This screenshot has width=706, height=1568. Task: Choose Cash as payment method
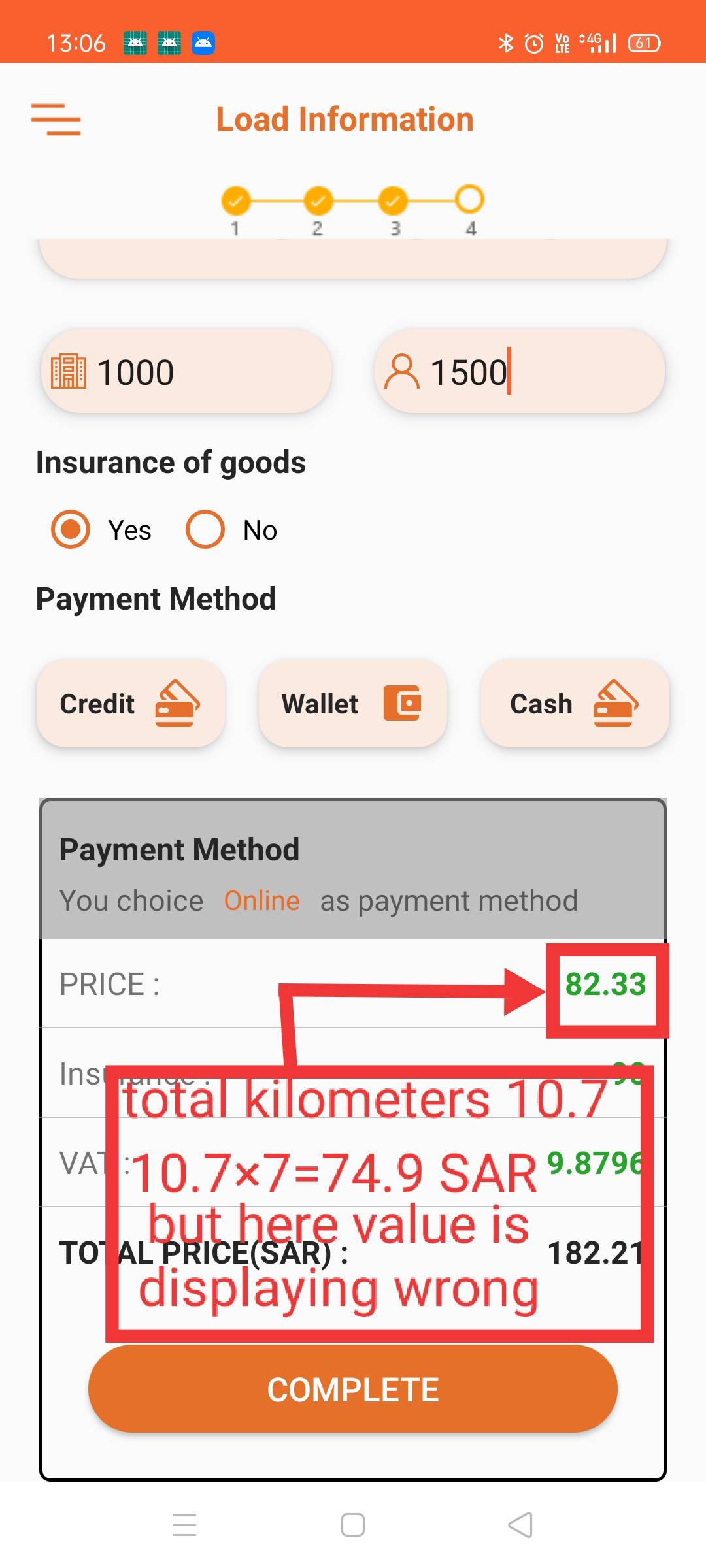(575, 703)
